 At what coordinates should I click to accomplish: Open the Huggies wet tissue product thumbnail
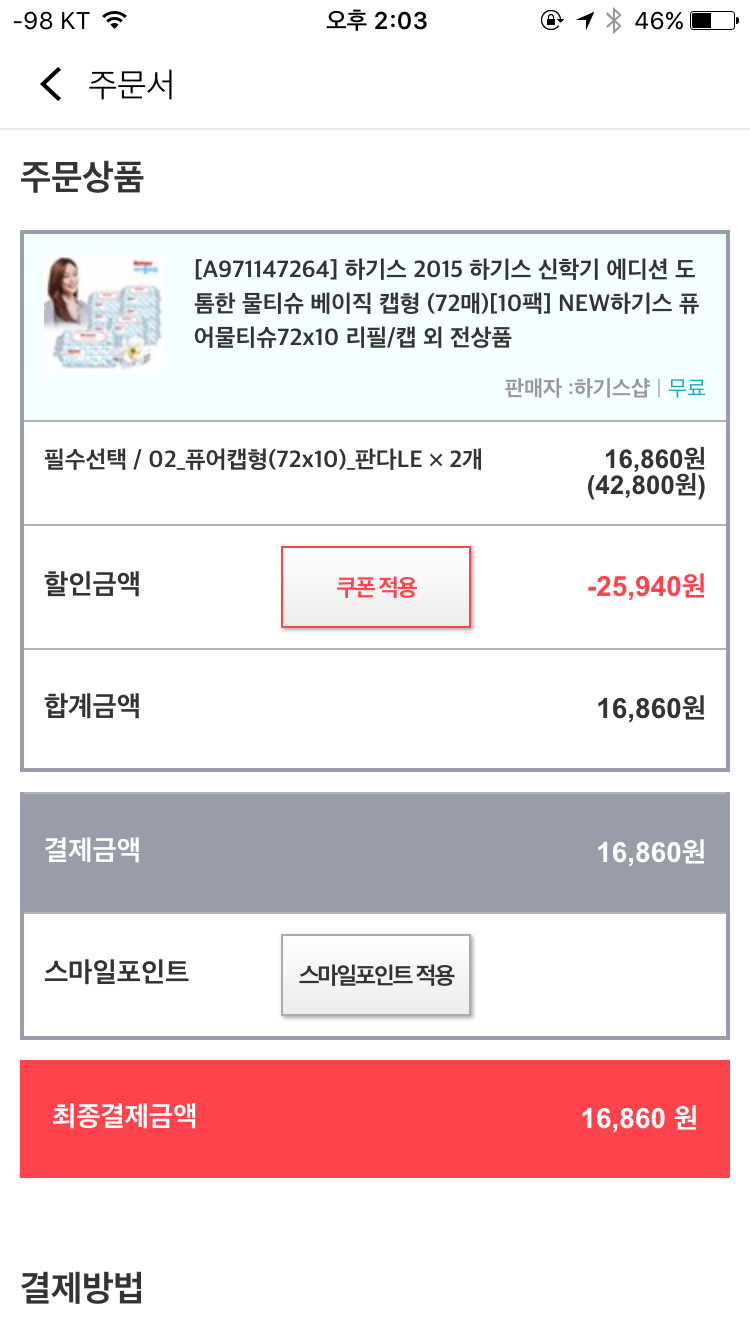point(104,314)
